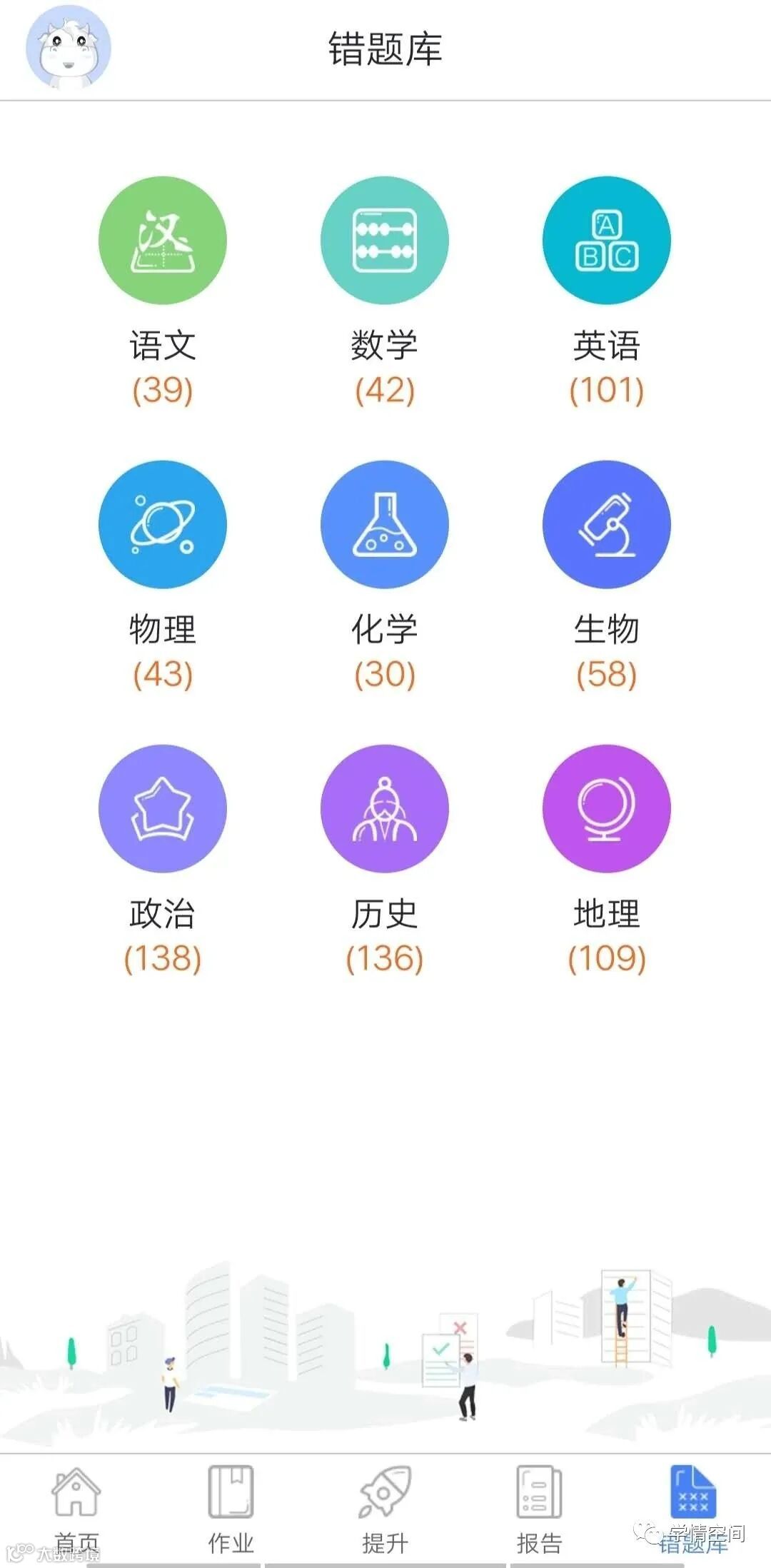Image resolution: width=771 pixels, height=1568 pixels.
Task: Select the 生物 subject
Action: (607, 525)
